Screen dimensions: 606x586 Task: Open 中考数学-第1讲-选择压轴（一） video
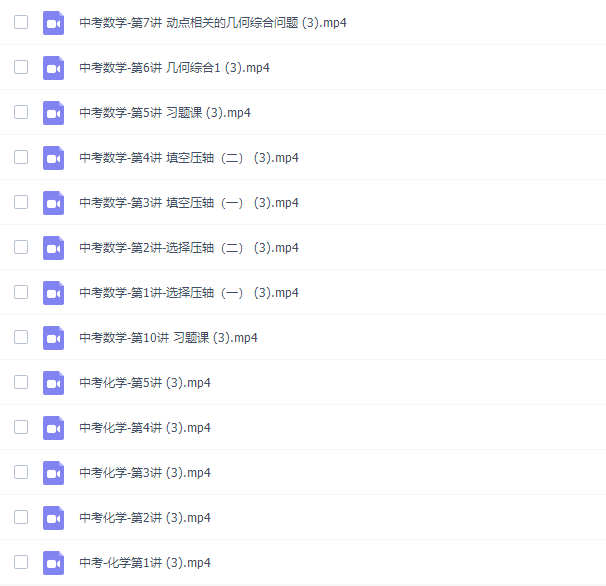(x=188, y=293)
